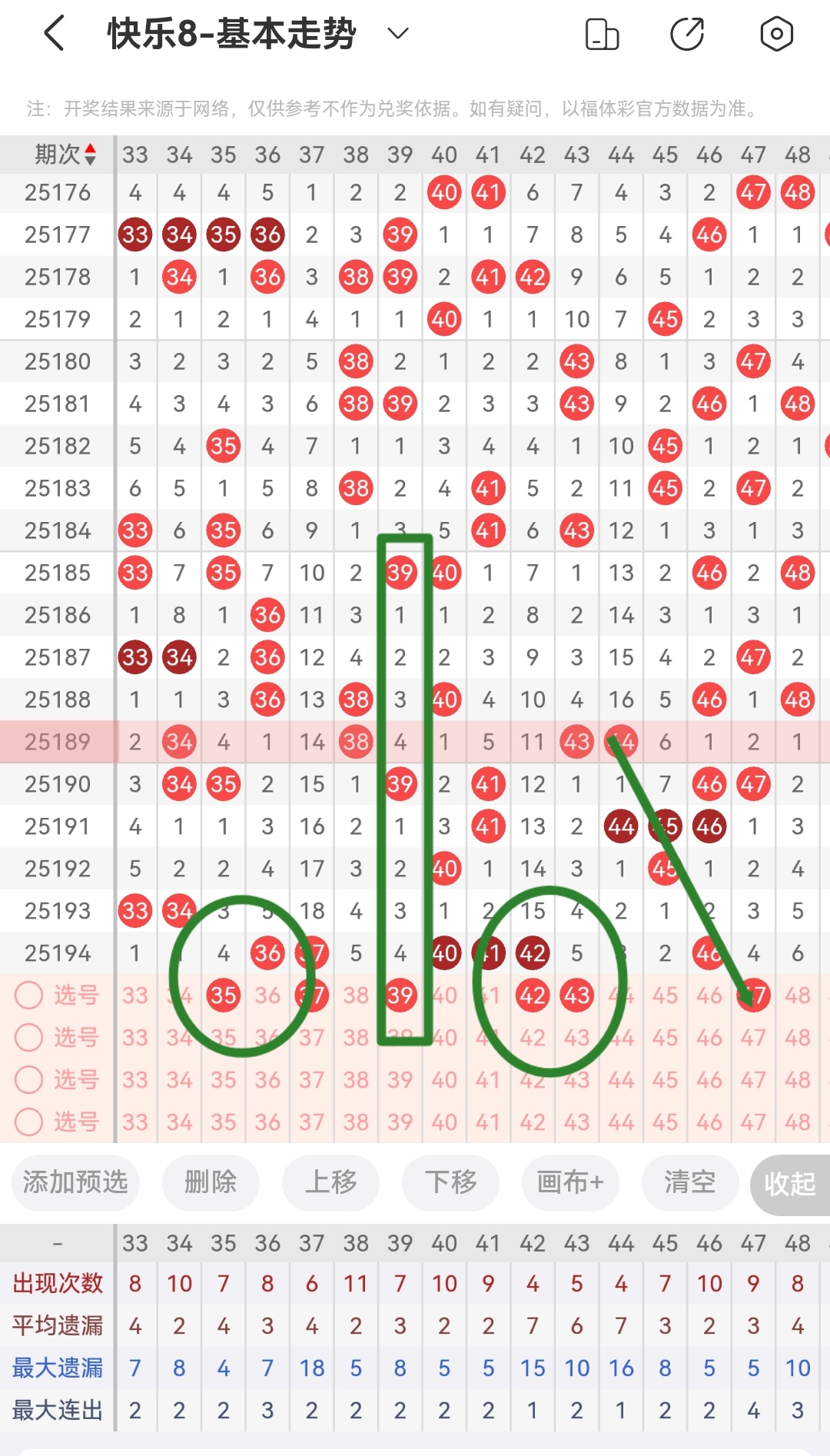Expand the 快乐8-基本走势 chart type dropdown
This screenshot has width=830, height=1456.
click(397, 34)
